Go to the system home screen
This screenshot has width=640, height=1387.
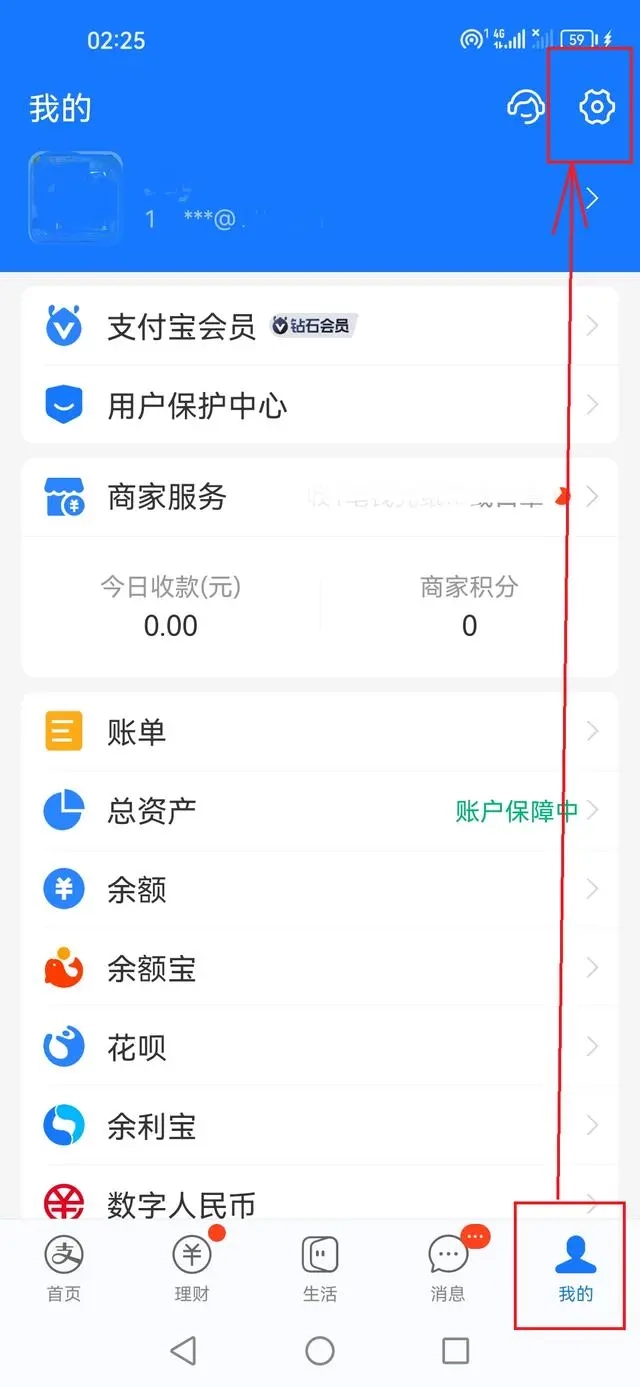pyautogui.click(x=320, y=1351)
